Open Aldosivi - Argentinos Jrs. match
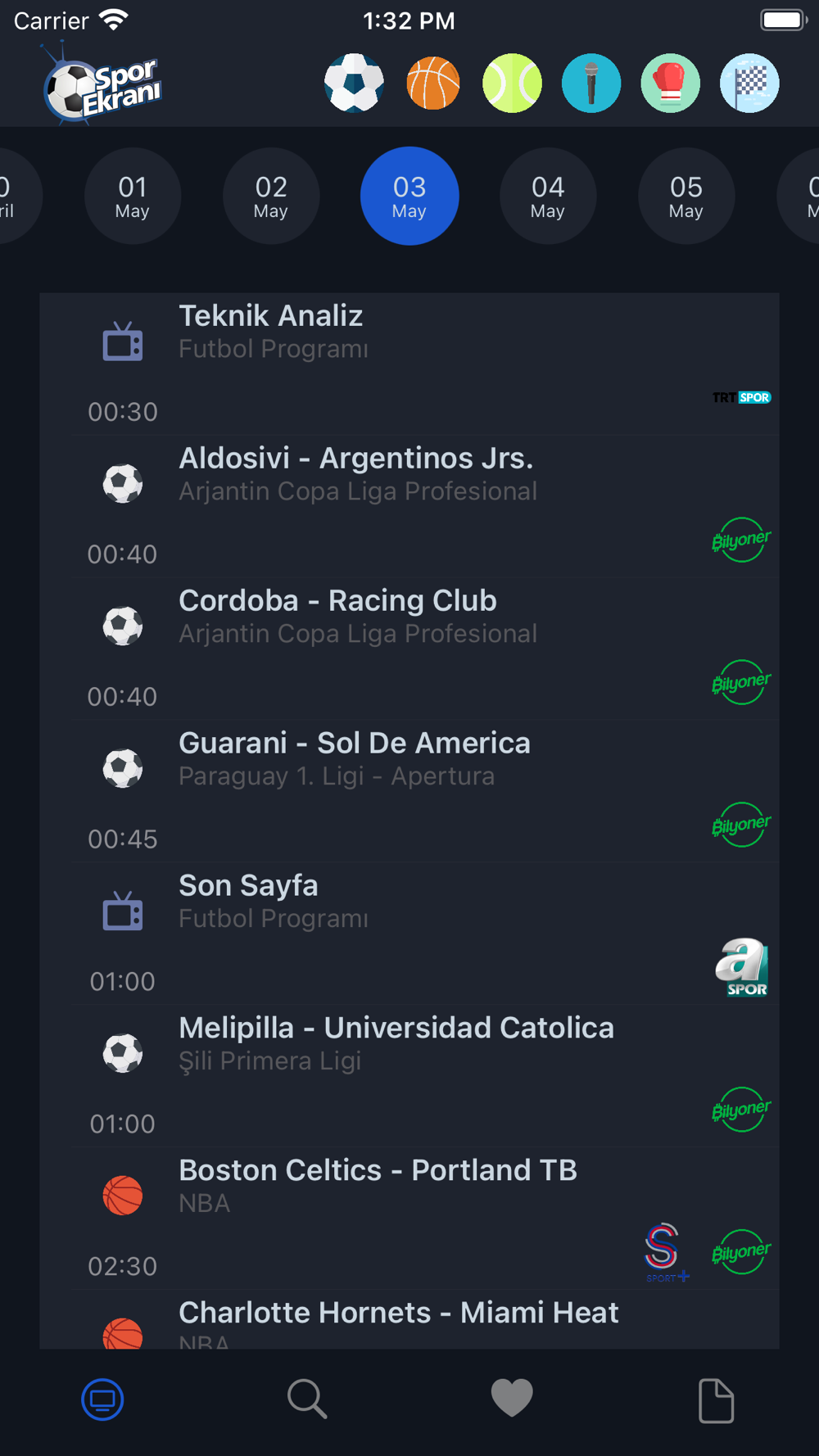 tap(409, 506)
